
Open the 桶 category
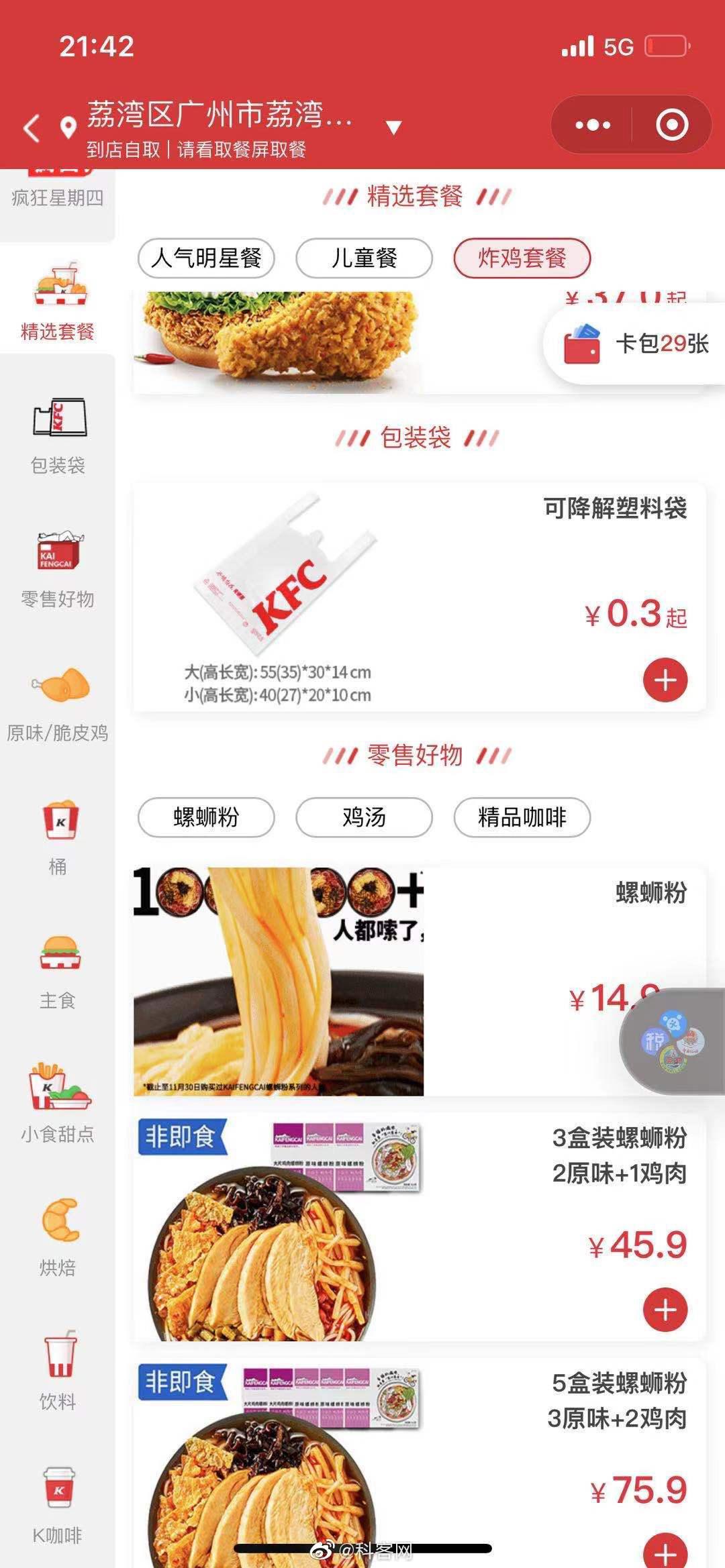click(x=58, y=839)
